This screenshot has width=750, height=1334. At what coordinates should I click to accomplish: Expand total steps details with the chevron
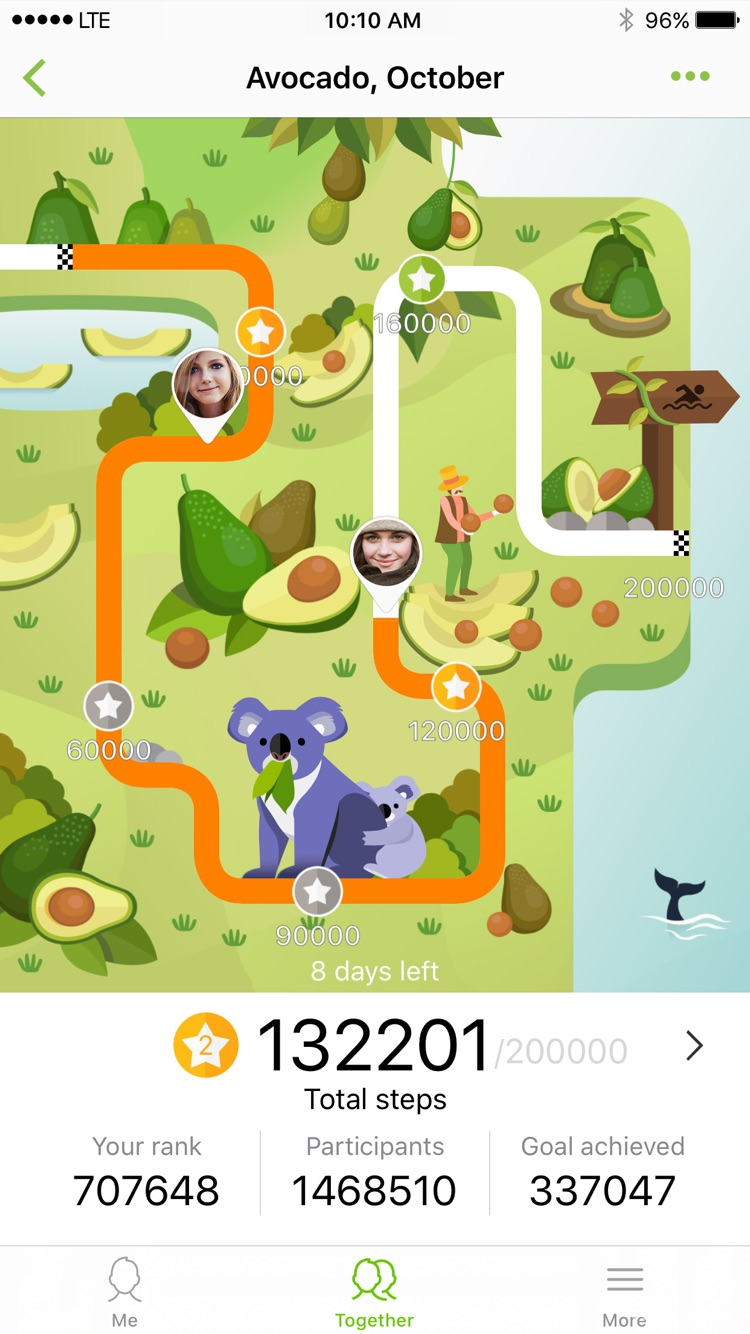click(694, 1046)
